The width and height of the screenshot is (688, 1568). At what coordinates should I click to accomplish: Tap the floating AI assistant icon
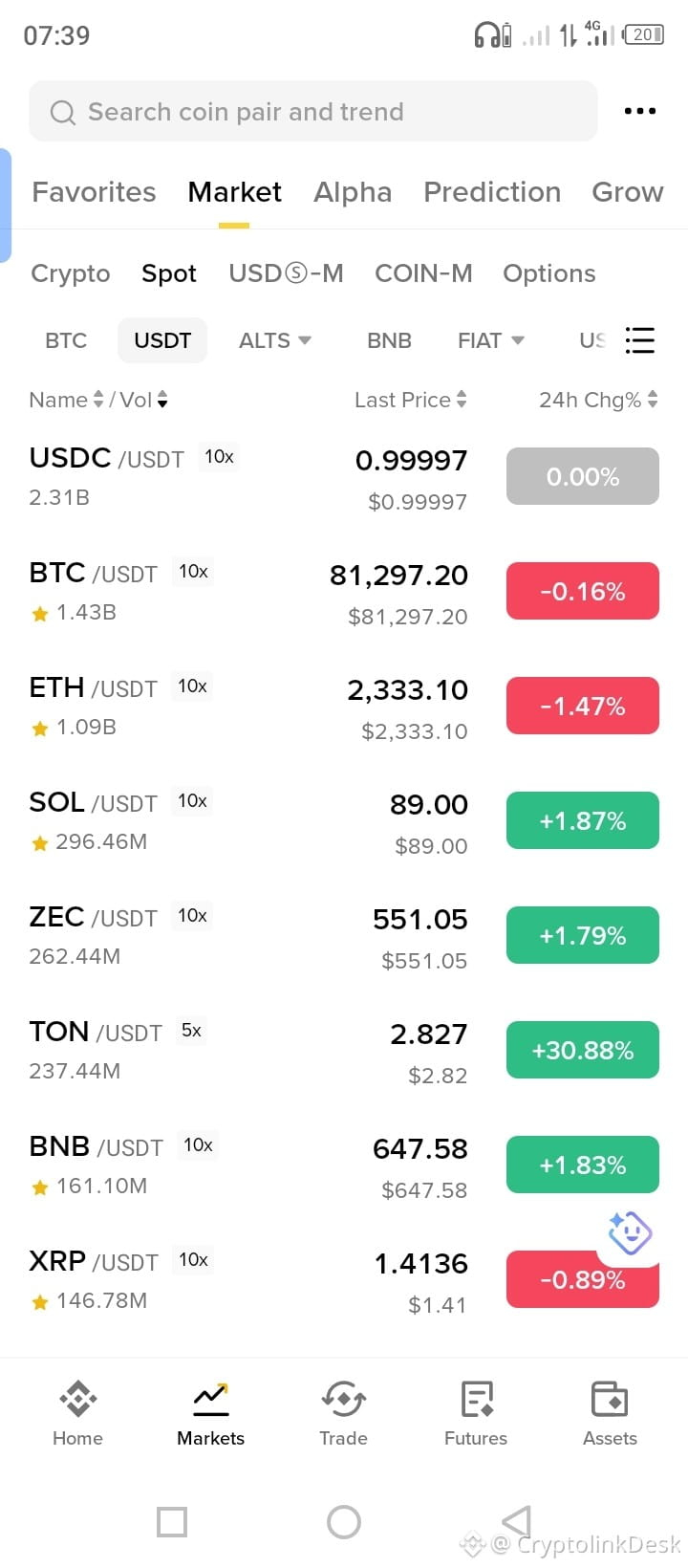pyautogui.click(x=631, y=1233)
